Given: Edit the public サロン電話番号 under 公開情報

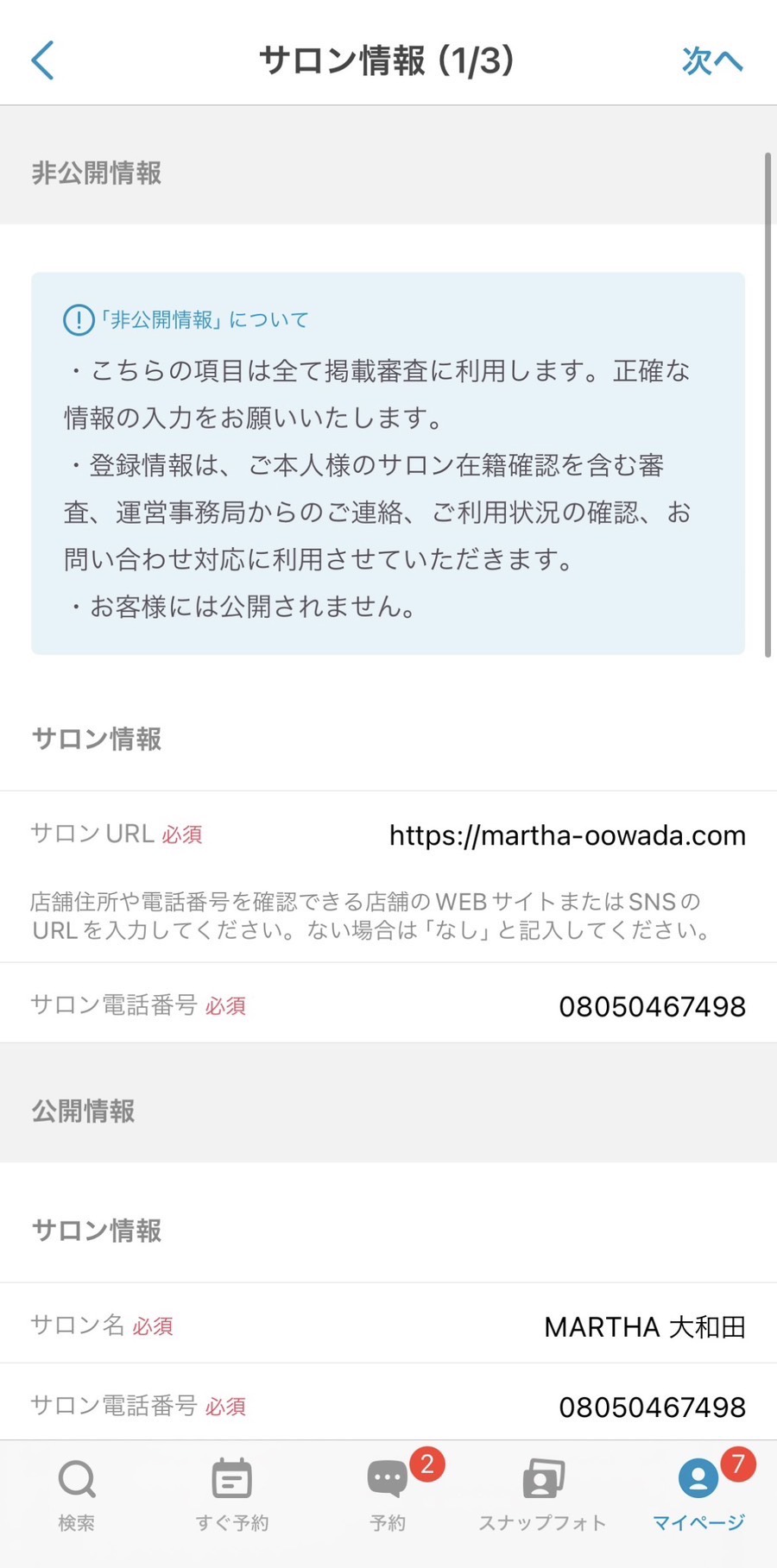Looking at the screenshot, I should pos(651,1407).
